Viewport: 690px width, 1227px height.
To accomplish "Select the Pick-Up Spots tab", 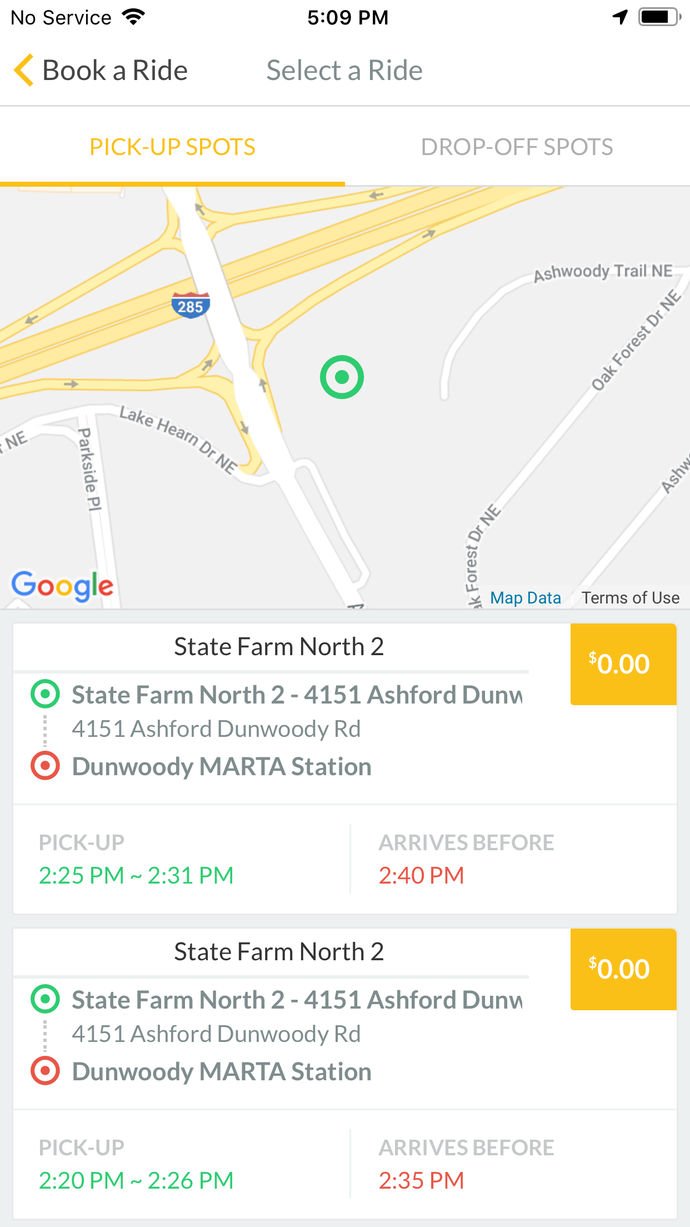I will click(x=172, y=147).
